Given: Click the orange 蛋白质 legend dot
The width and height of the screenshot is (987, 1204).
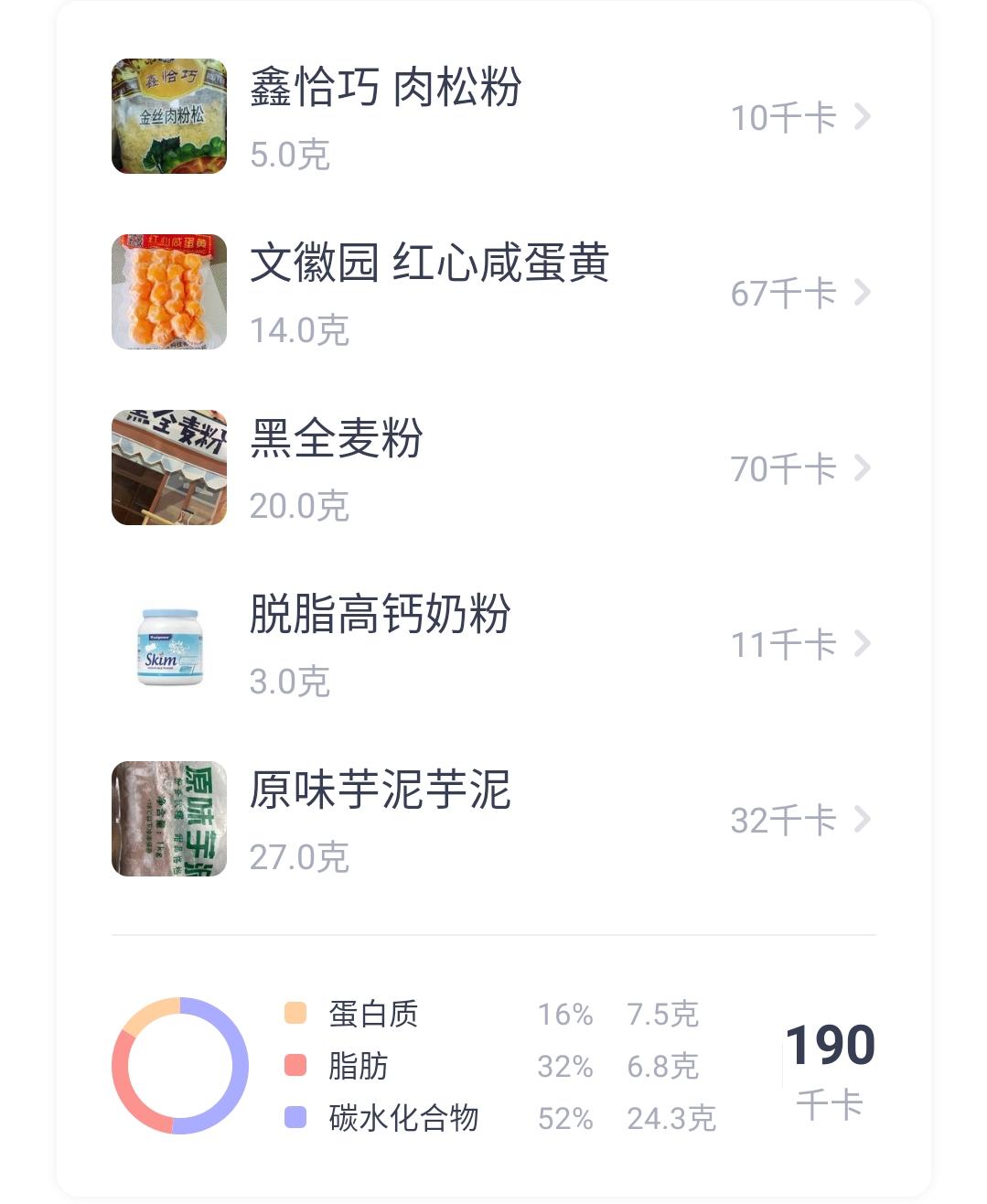Looking at the screenshot, I should tap(293, 1015).
